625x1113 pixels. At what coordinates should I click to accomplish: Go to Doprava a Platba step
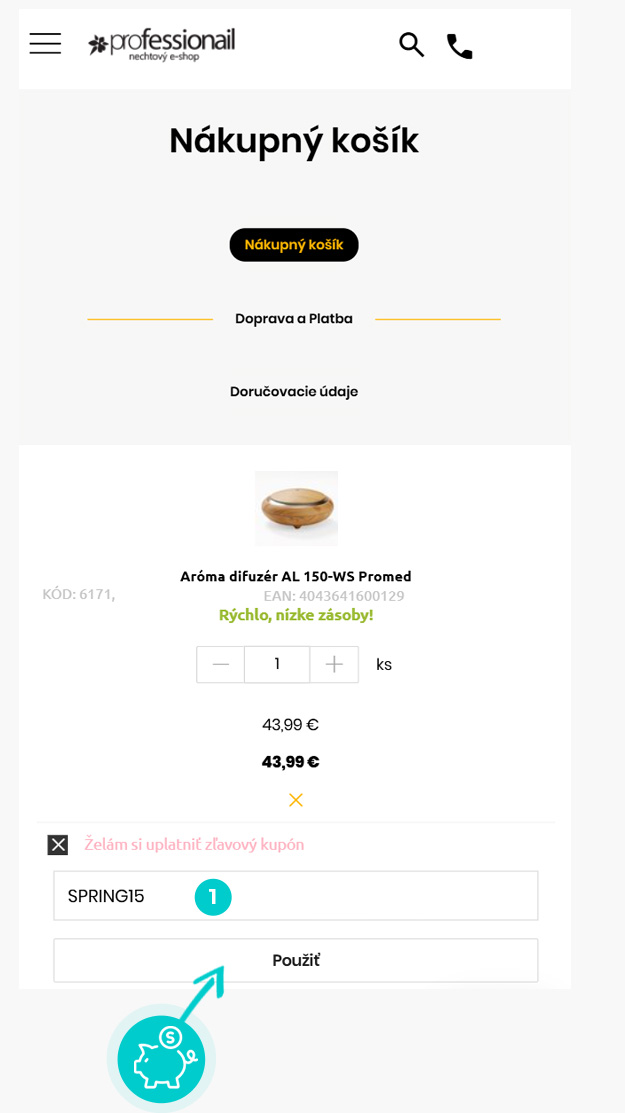click(x=294, y=319)
